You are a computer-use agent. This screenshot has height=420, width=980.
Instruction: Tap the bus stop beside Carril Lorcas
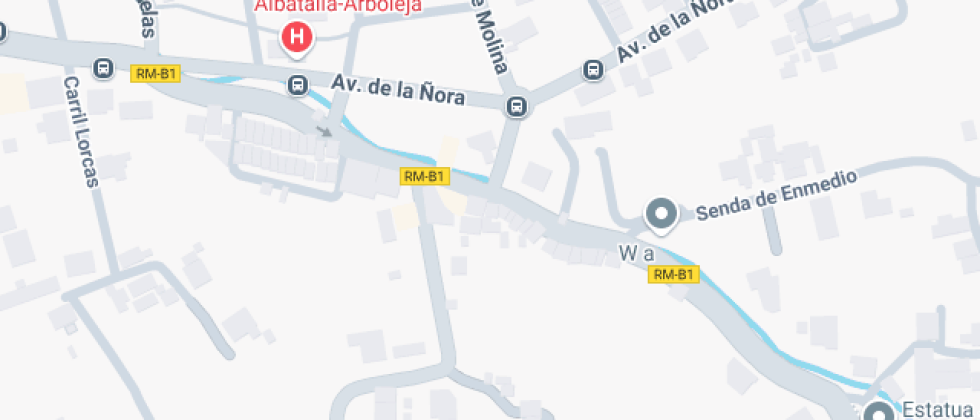[102, 69]
